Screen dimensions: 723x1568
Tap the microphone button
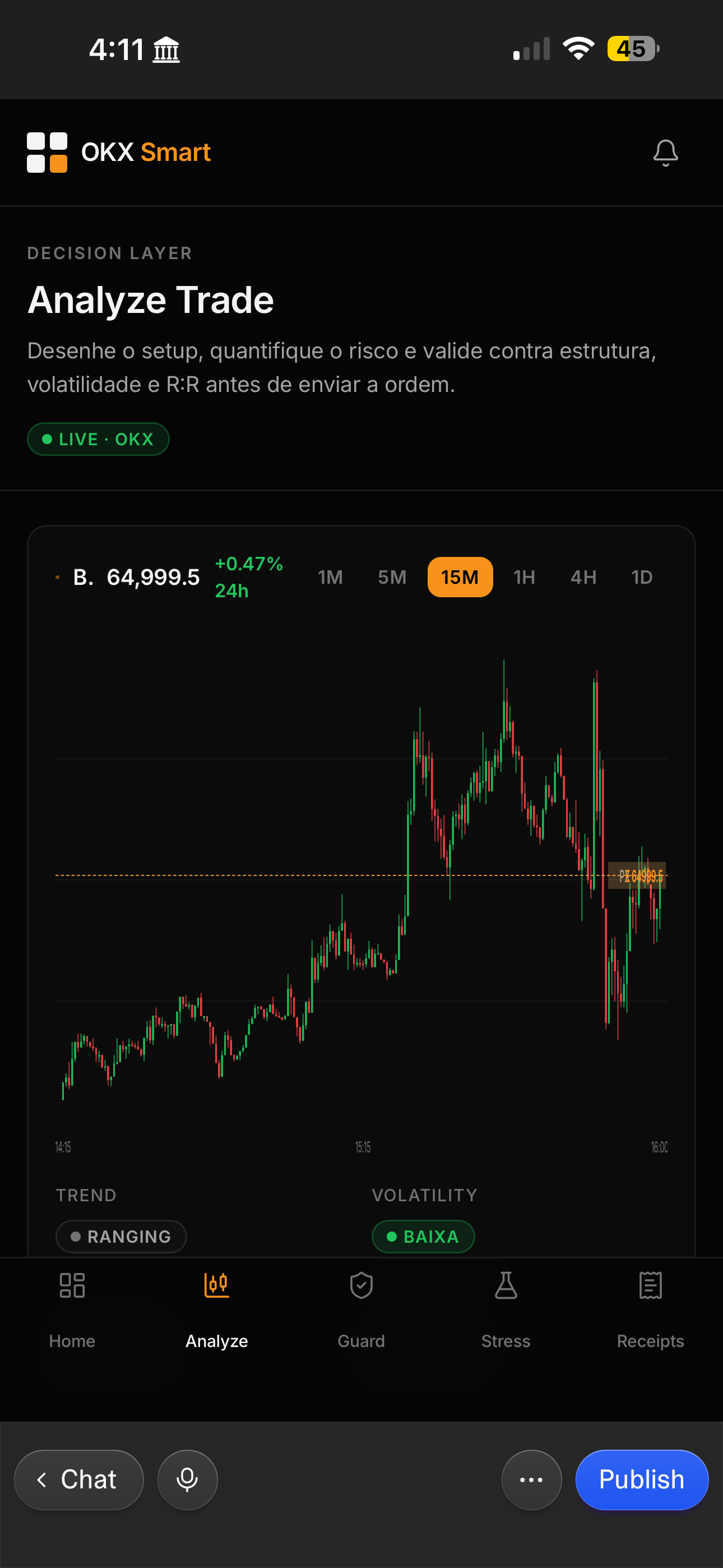(x=187, y=1480)
